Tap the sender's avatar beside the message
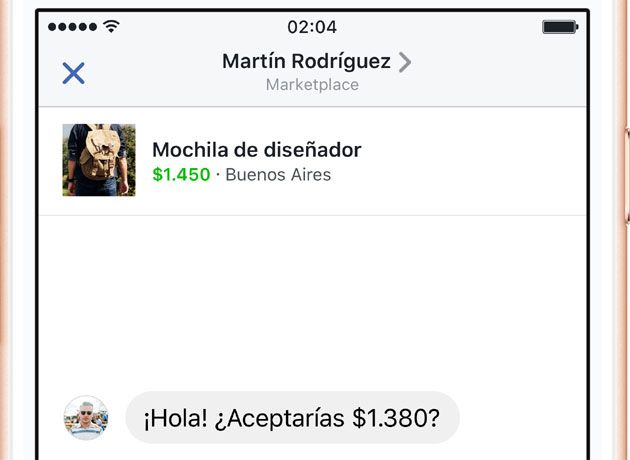Viewport: 630px width, 460px height. point(86,418)
